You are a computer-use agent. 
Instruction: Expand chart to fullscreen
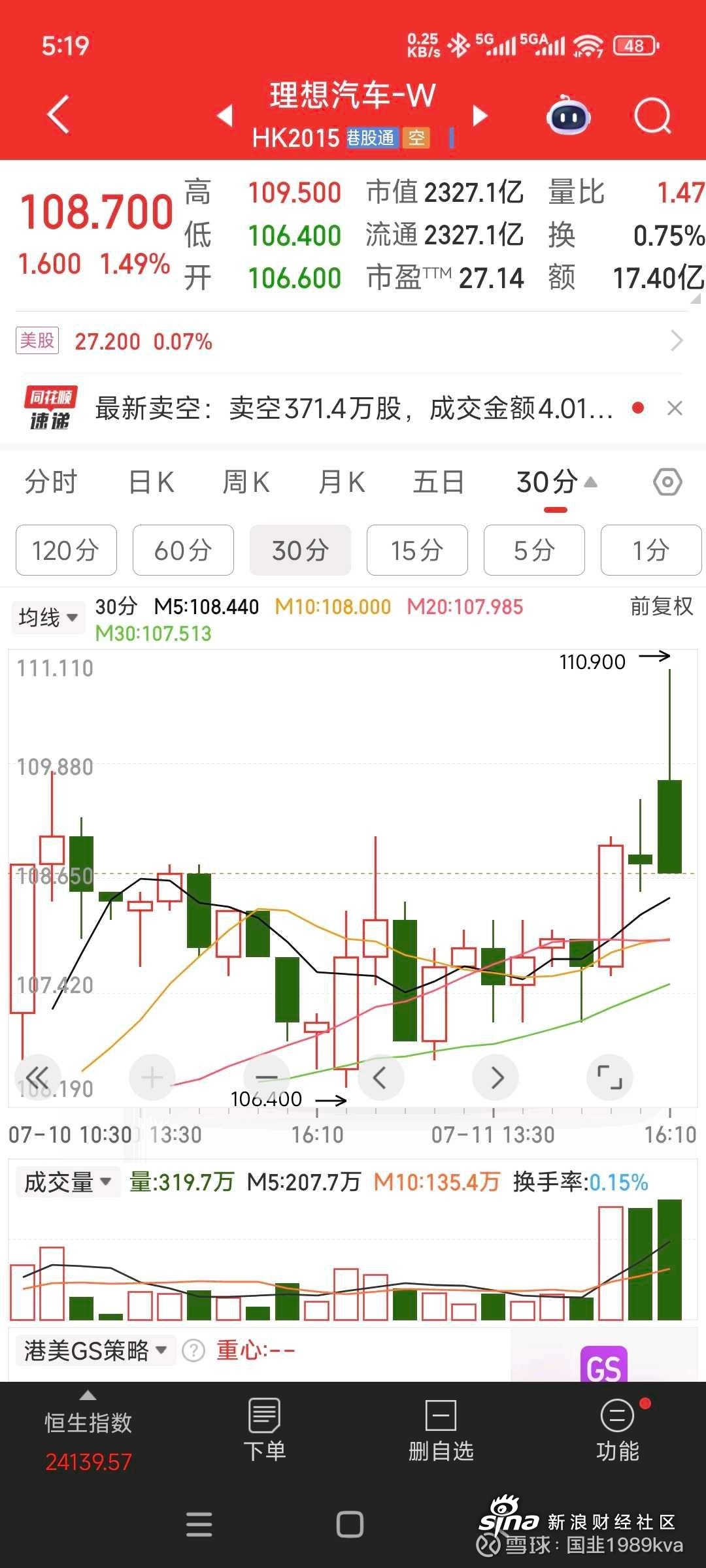coord(610,1077)
